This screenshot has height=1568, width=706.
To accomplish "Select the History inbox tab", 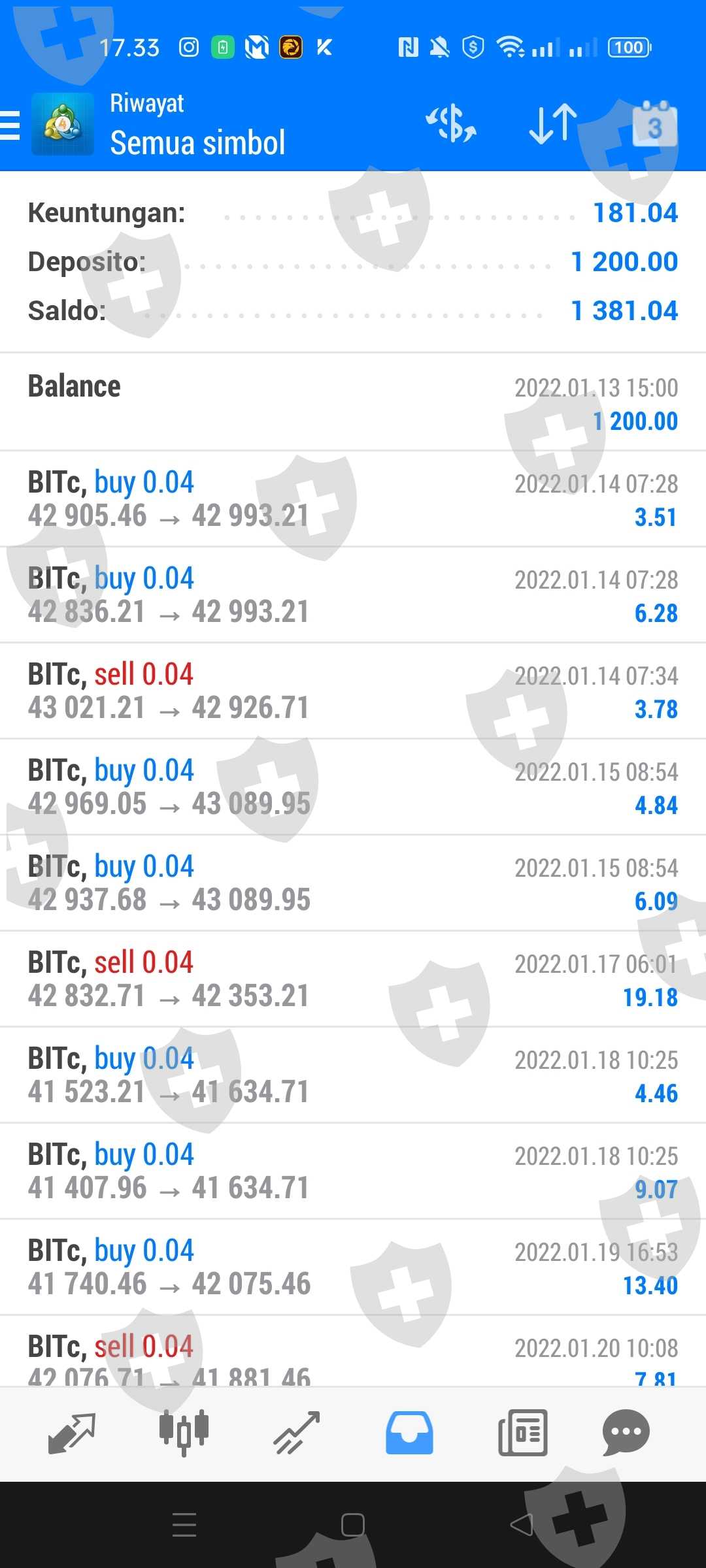I will 409,1432.
